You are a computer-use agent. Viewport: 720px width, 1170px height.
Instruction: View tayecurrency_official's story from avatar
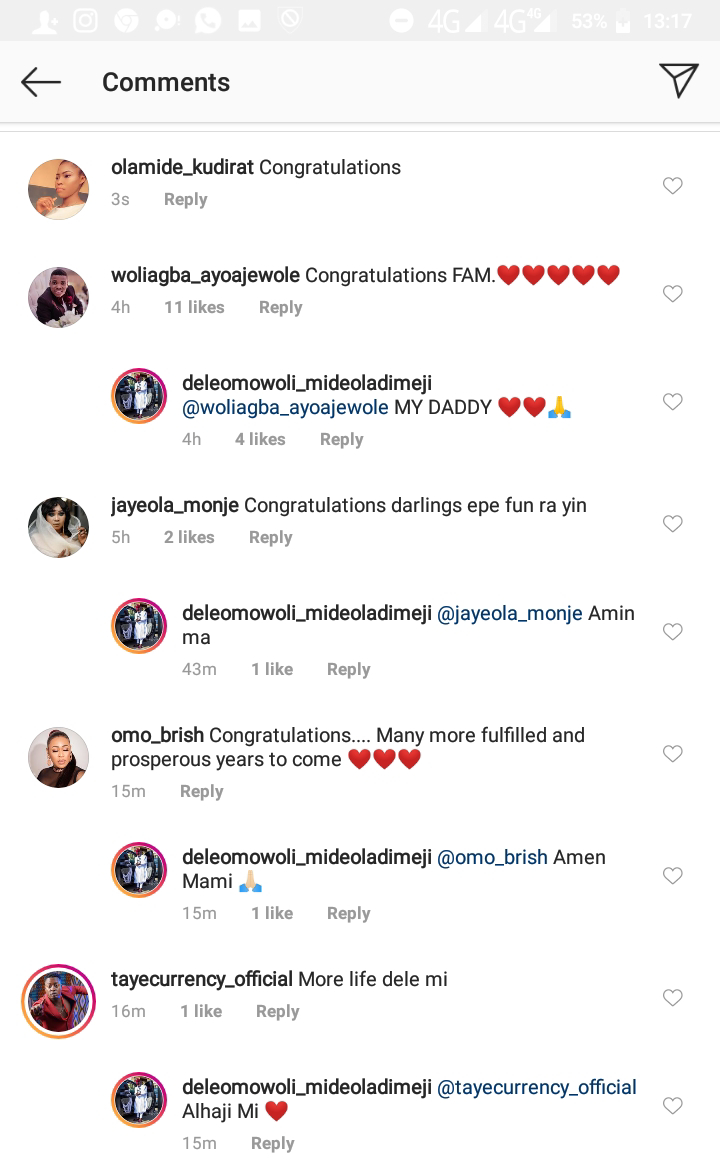point(58,1001)
